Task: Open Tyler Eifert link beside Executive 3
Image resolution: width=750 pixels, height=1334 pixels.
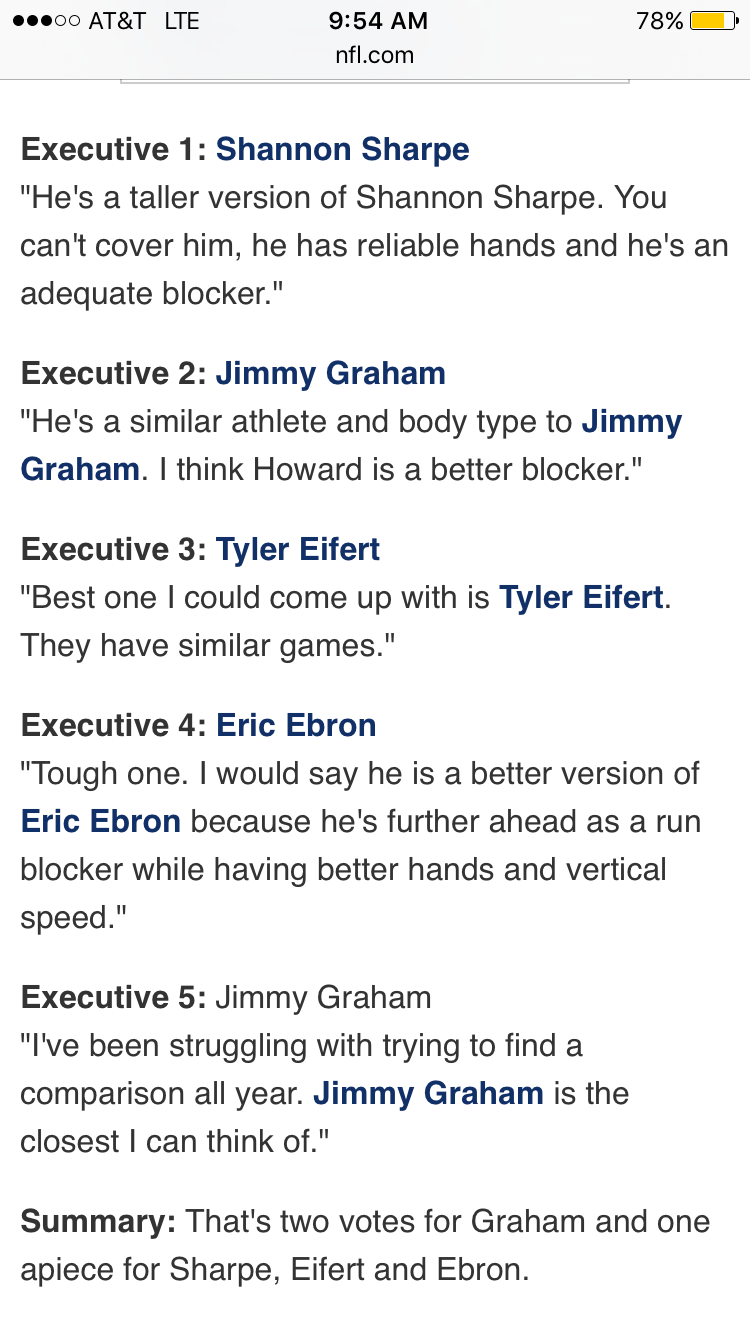Action: (x=298, y=549)
